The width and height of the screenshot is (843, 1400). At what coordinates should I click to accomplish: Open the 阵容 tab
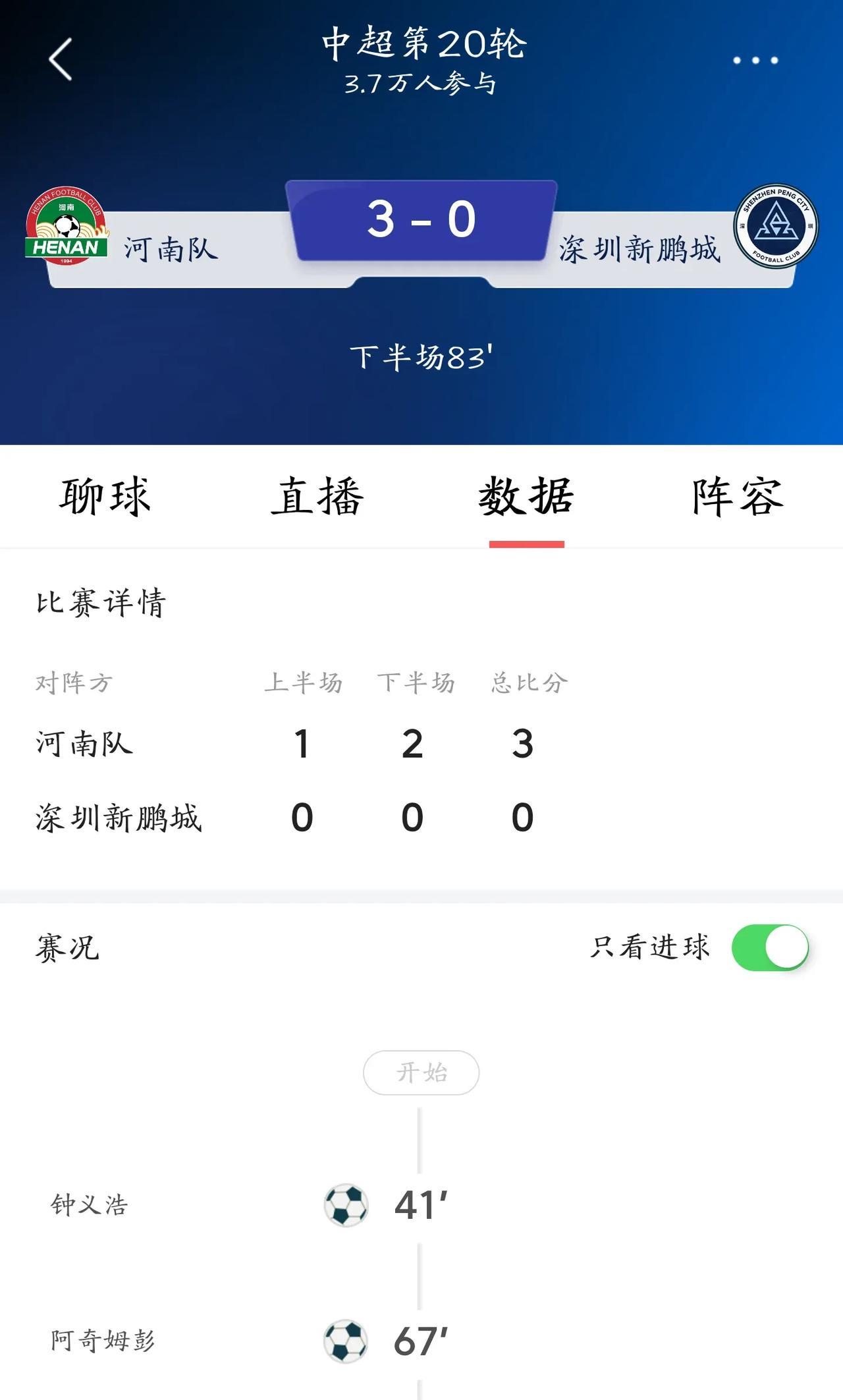tap(738, 497)
